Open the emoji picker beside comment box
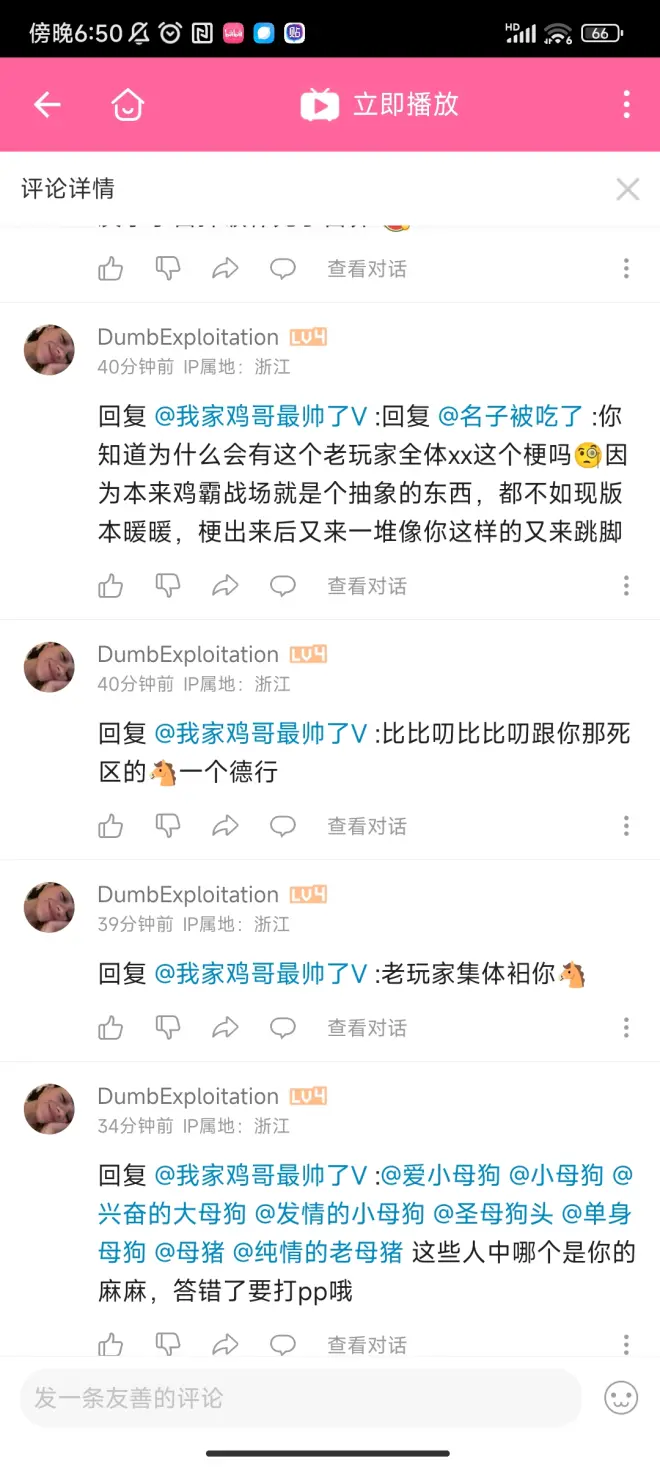The height and width of the screenshot is (1467, 660). click(621, 1397)
